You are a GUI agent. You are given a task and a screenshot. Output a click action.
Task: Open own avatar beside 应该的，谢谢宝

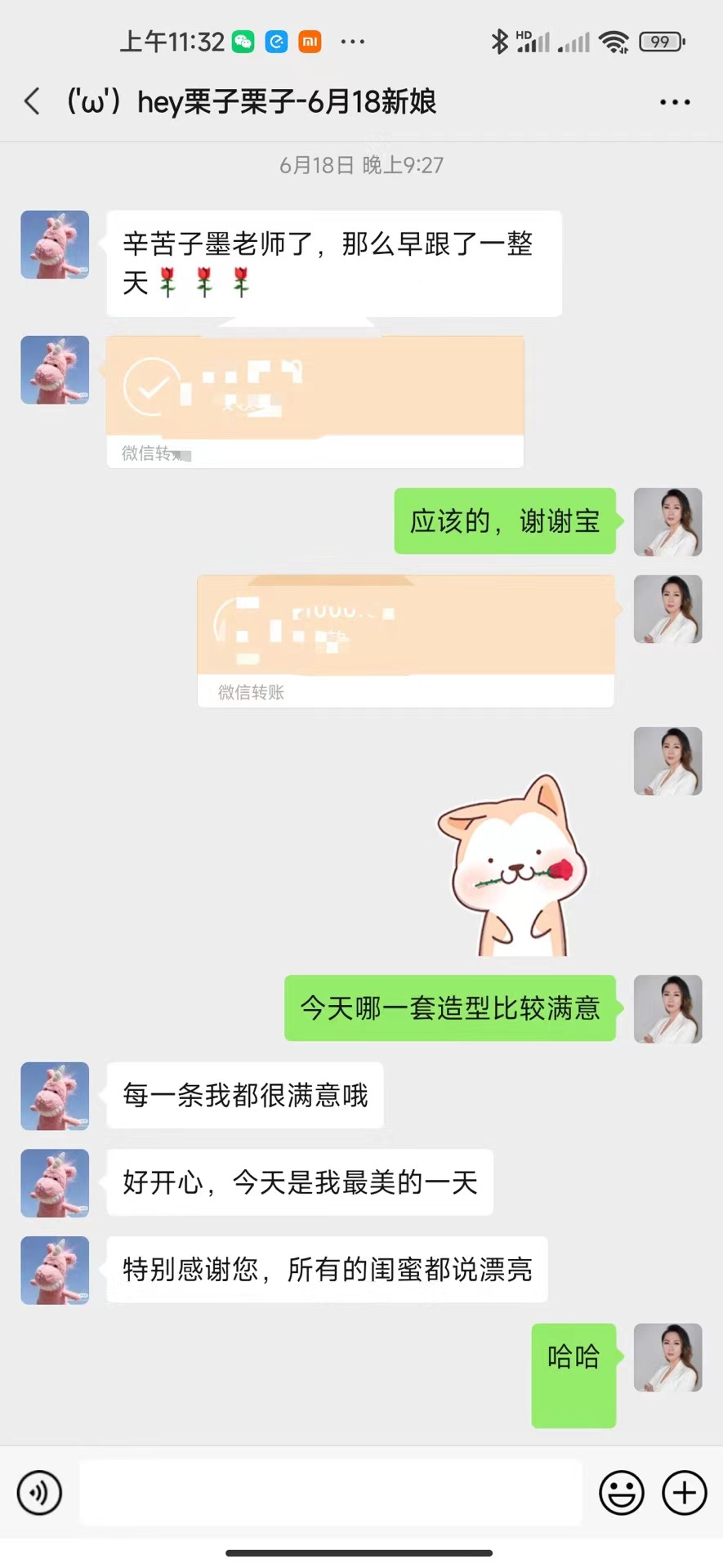coord(668,522)
